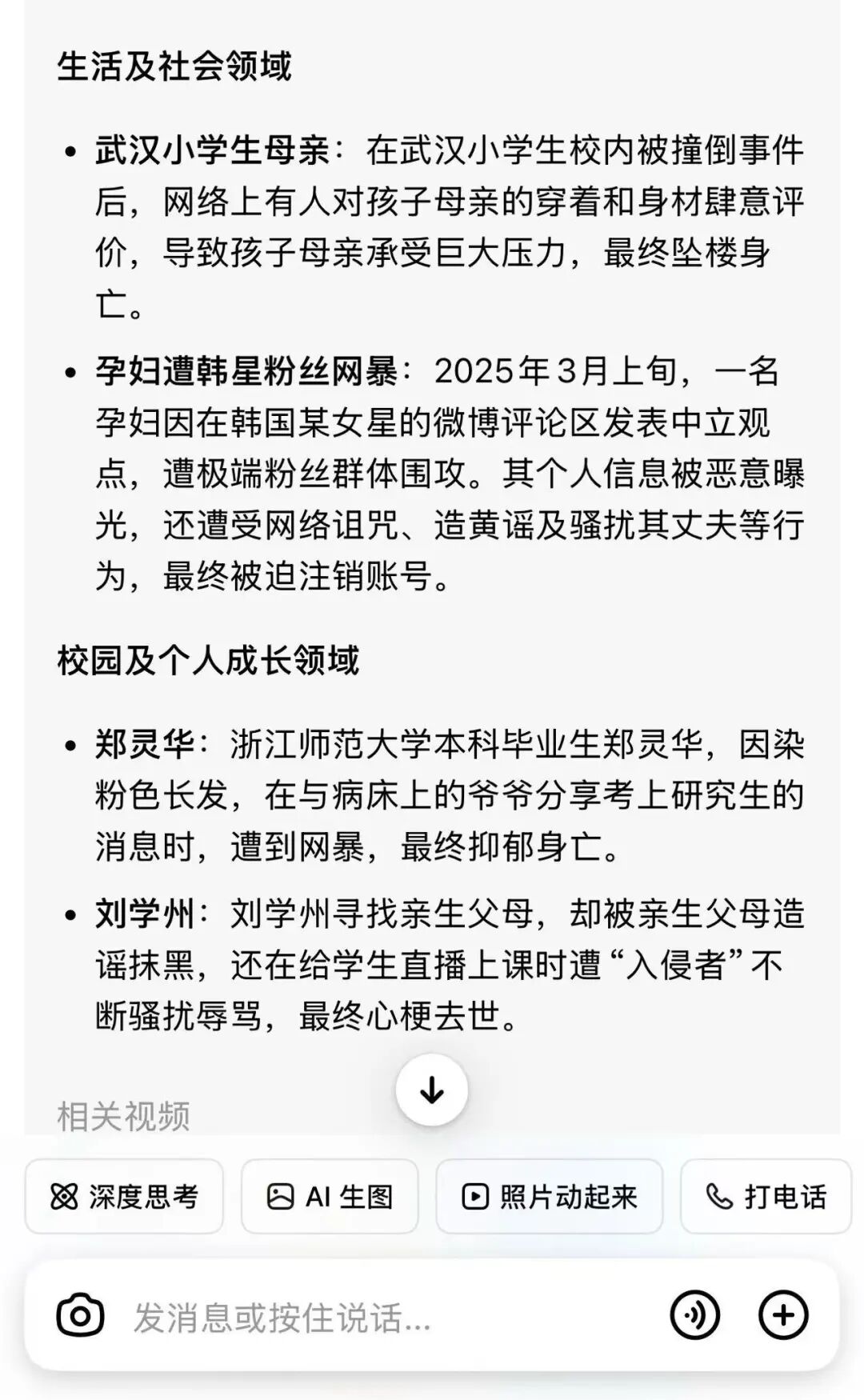Image resolution: width=864 pixels, height=1400 pixels.
Task: Open the plus attachment menu
Action: (783, 1315)
